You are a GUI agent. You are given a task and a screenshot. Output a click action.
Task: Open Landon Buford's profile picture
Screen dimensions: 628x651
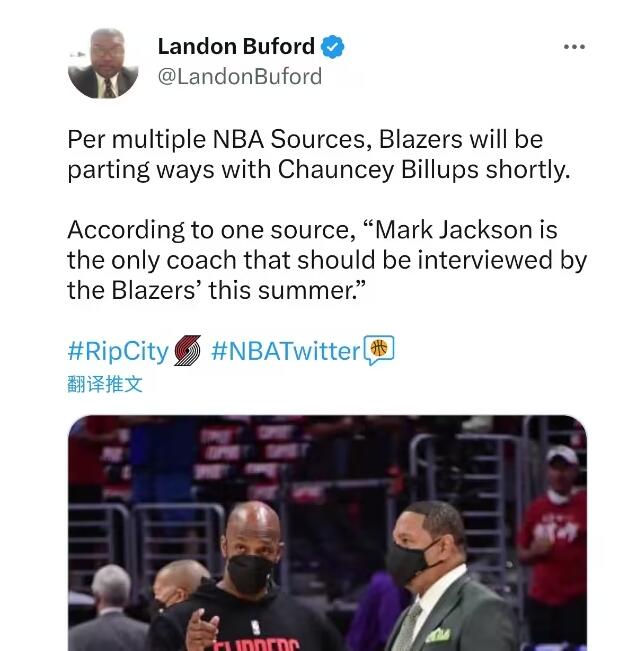click(x=103, y=63)
